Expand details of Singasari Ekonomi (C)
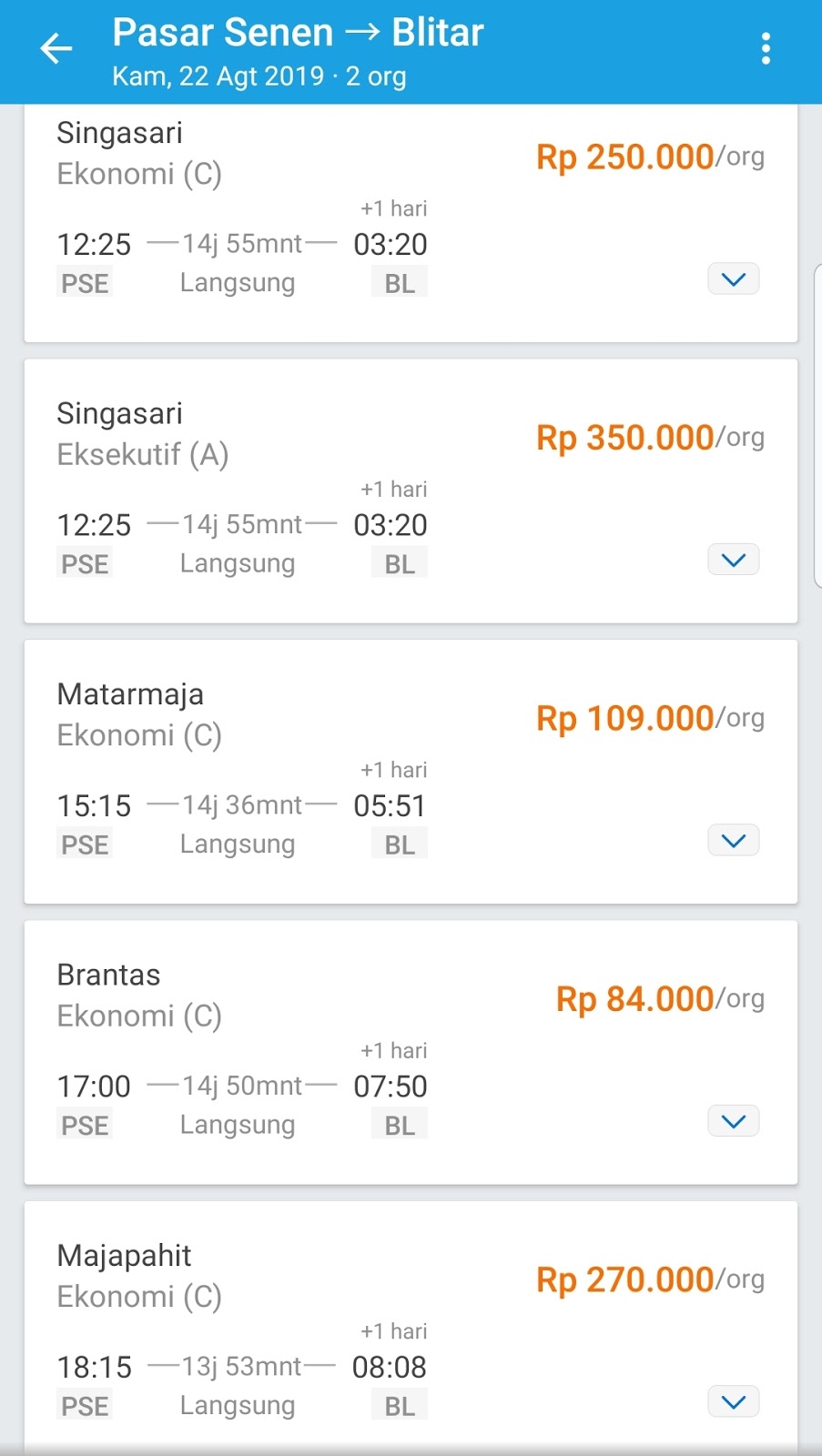822x1456 pixels. (733, 279)
